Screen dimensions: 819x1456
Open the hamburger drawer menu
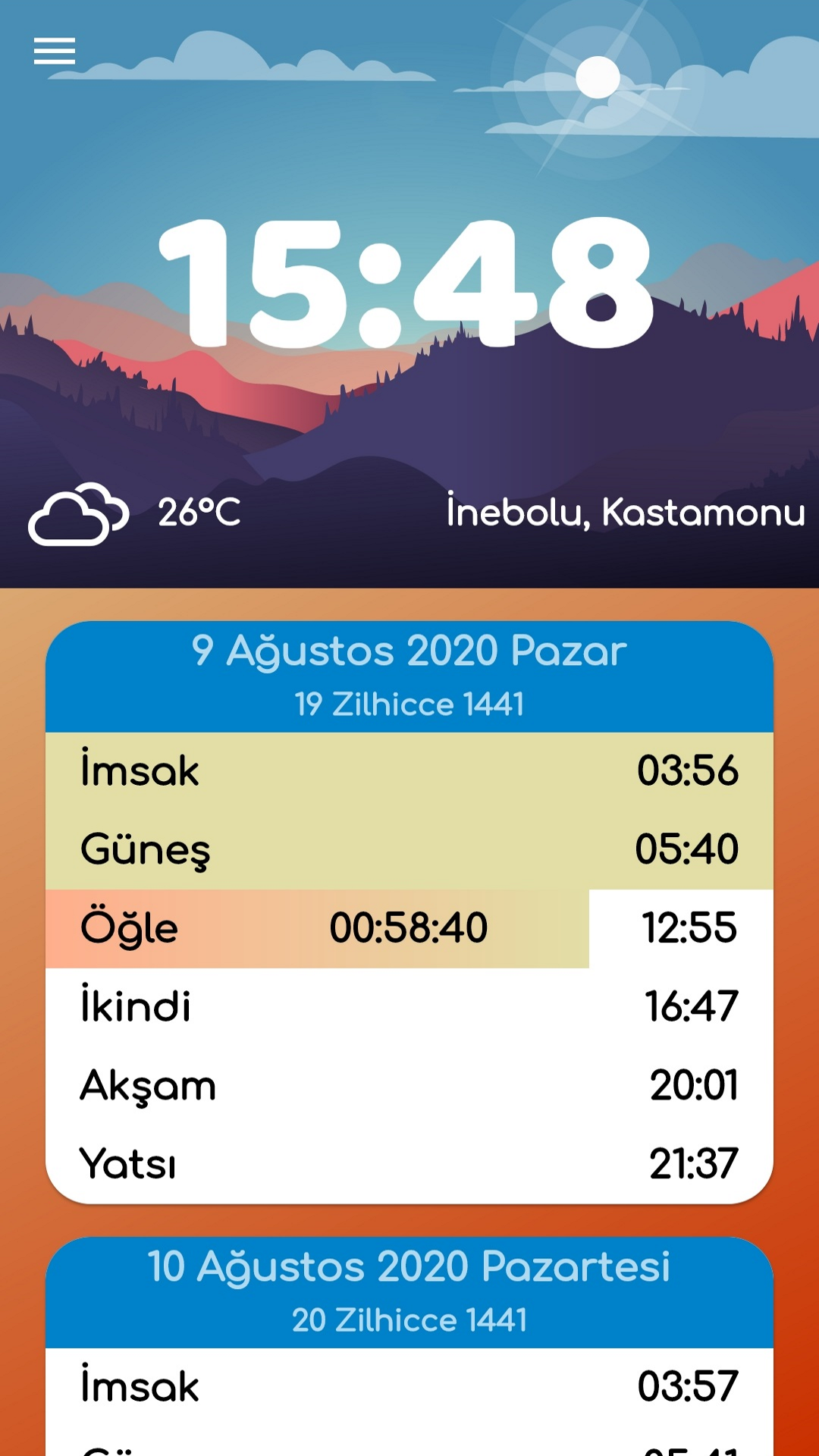pyautogui.click(x=55, y=51)
